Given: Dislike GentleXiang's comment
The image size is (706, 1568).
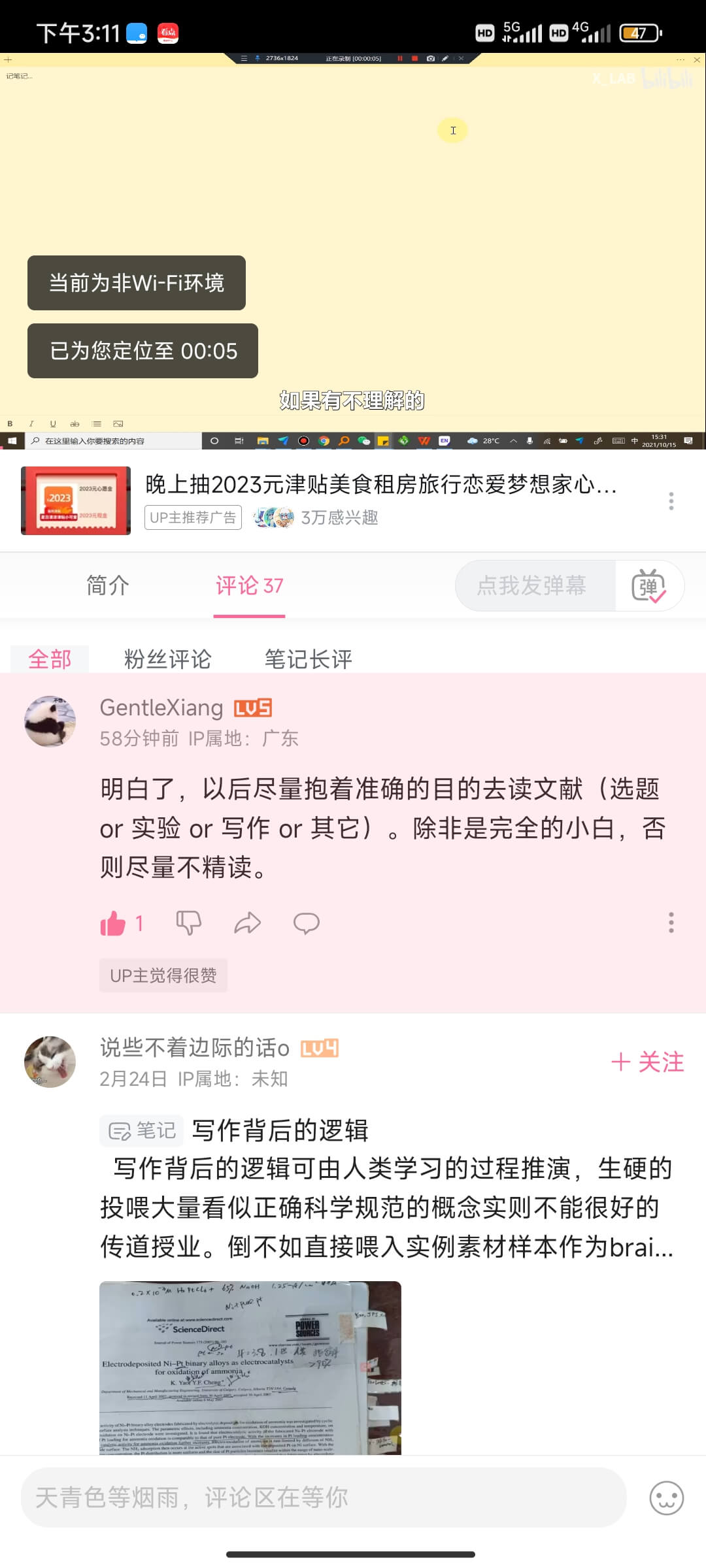Looking at the screenshot, I should click(189, 923).
